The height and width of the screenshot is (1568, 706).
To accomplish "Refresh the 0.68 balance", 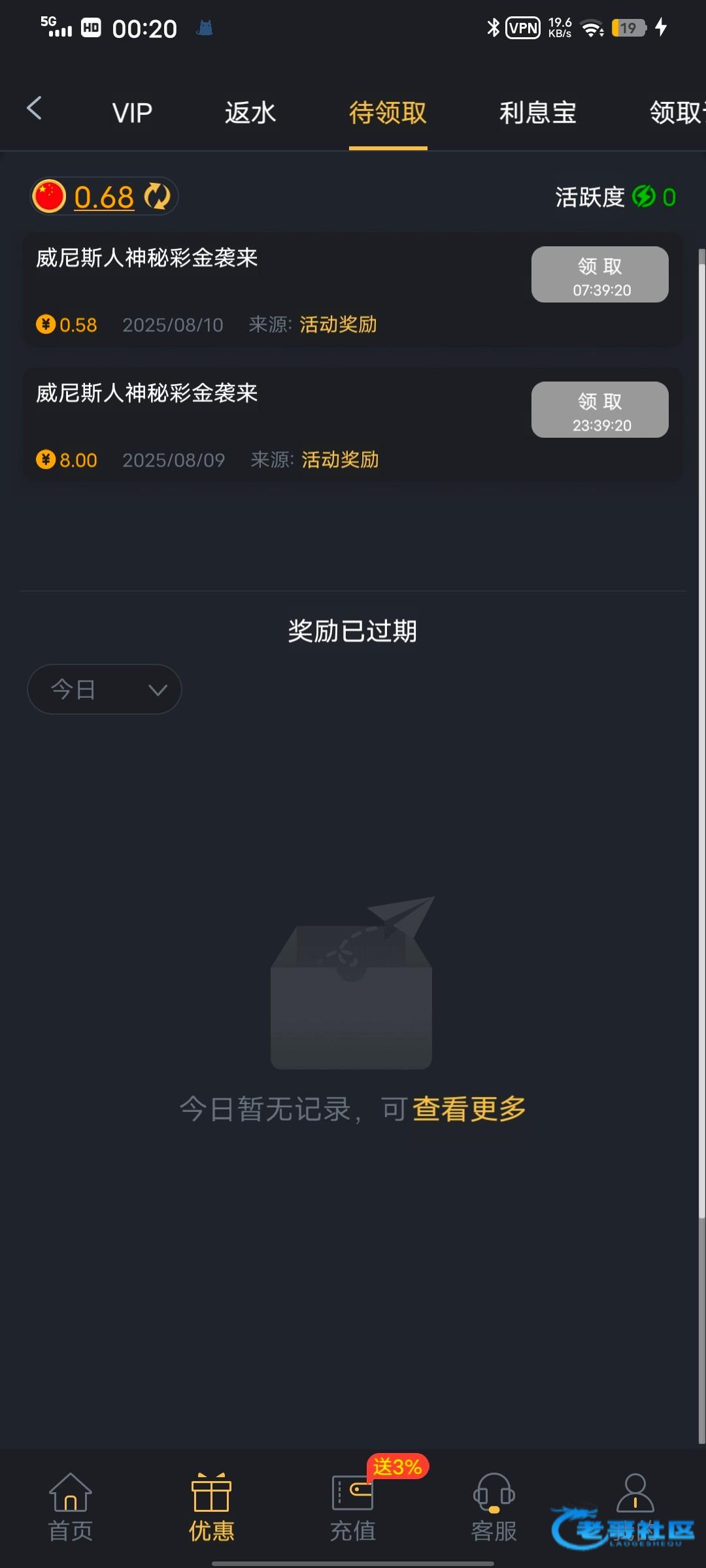I will pyautogui.click(x=158, y=197).
